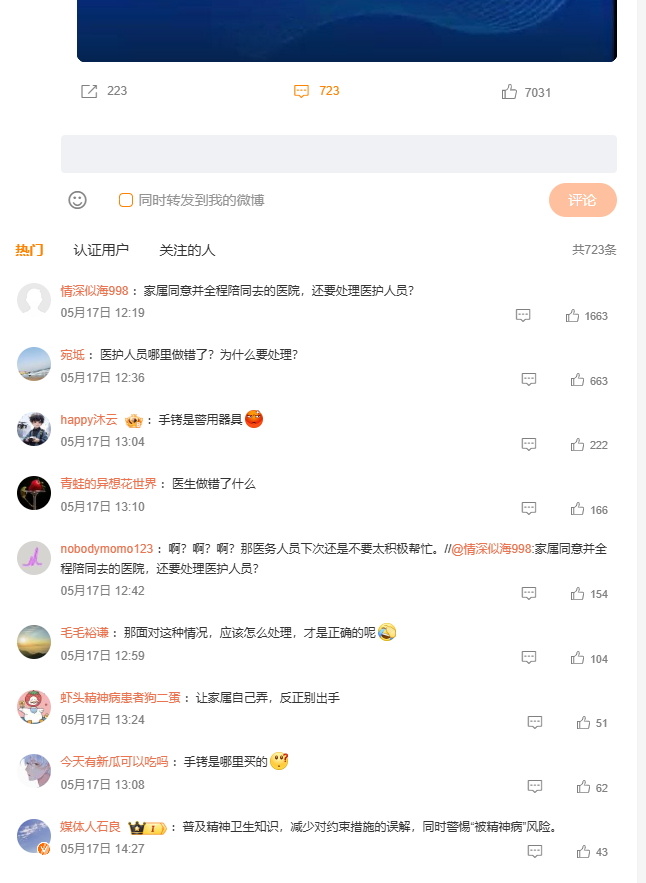Image resolution: width=646 pixels, height=883 pixels.
Task: Like 情深似海998's comment
Action: click(x=573, y=316)
